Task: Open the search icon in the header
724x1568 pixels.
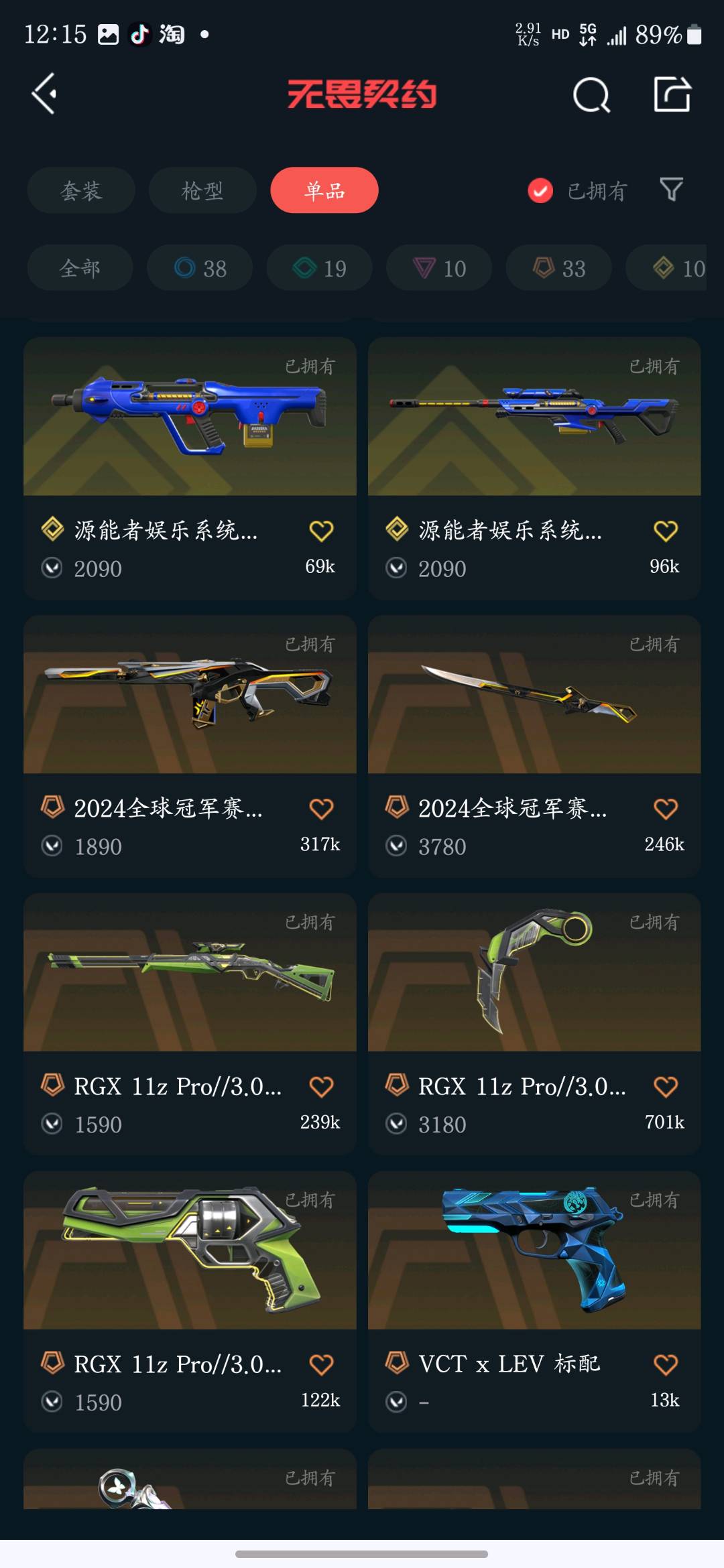Action: pos(591,94)
